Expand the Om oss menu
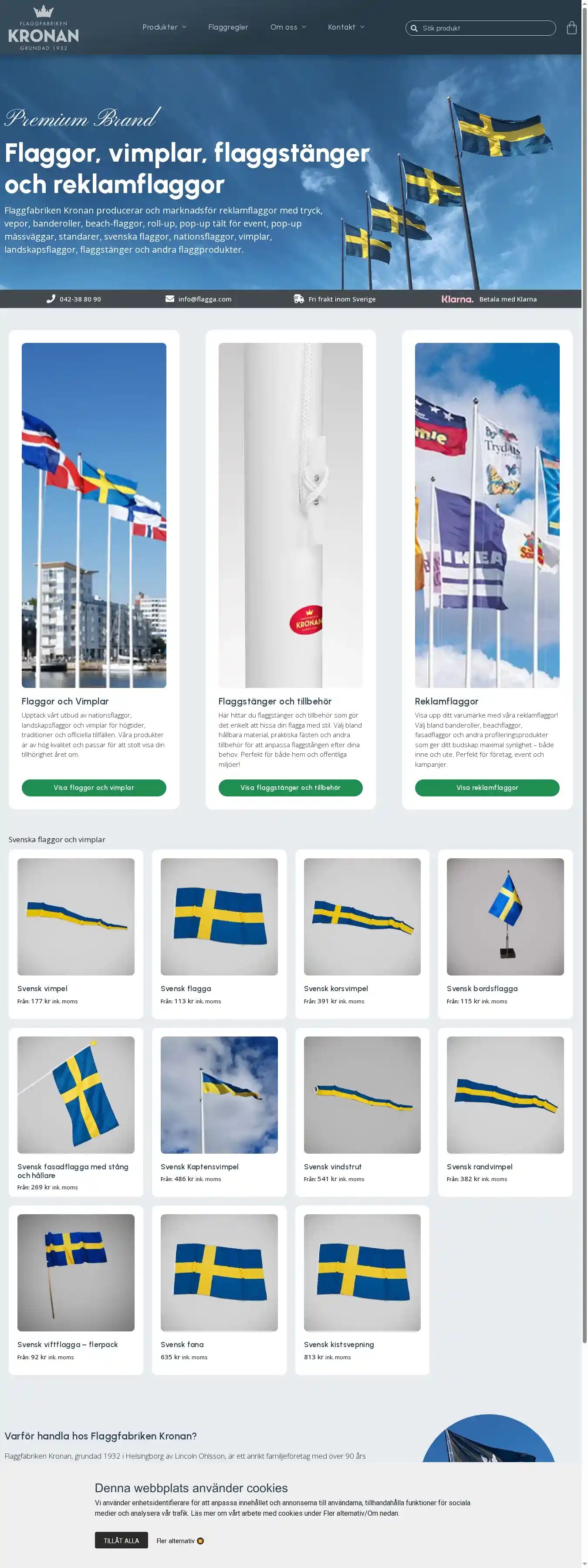The height and width of the screenshot is (1568, 588). [x=288, y=27]
